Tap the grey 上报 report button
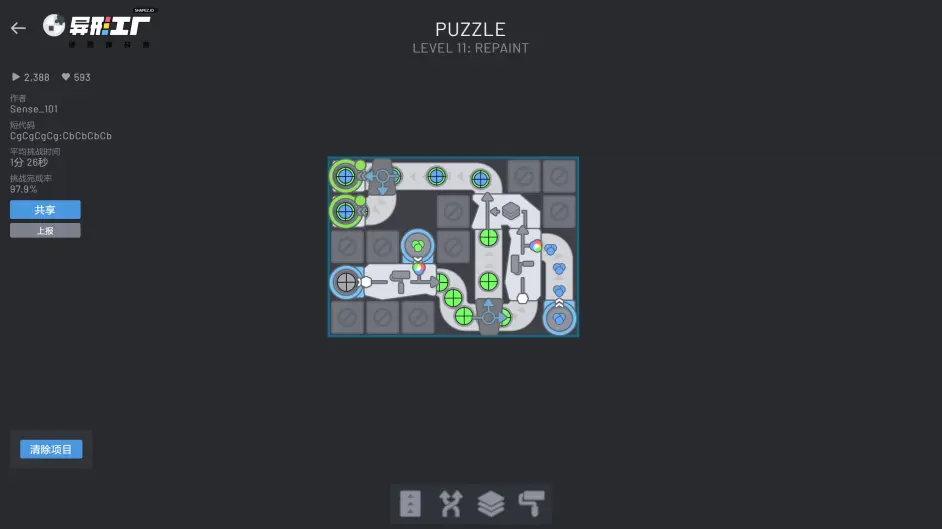Screen dimensions: 942x529 45,230
